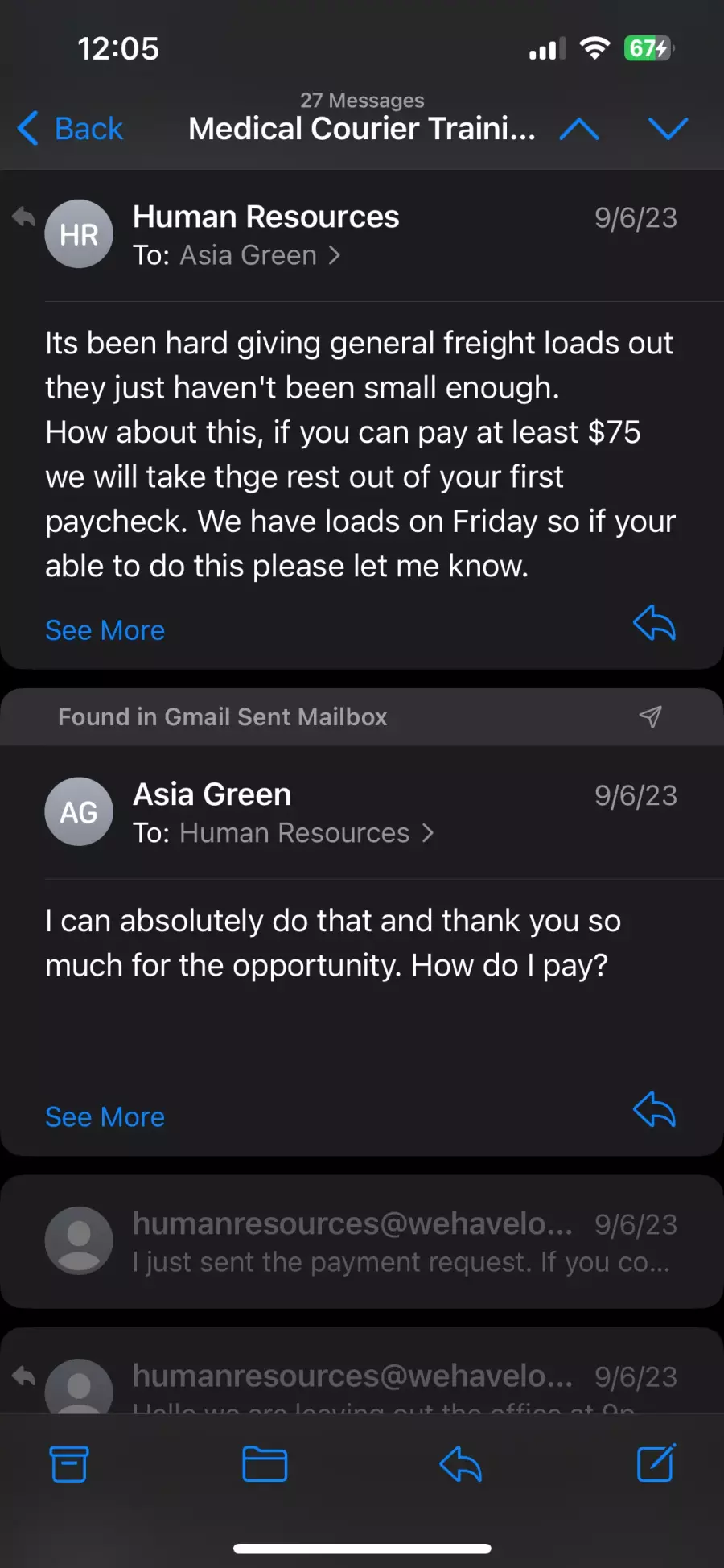Screen dimensions: 724x1568
Task: Reply to Asia Green's message
Action: (x=654, y=1111)
